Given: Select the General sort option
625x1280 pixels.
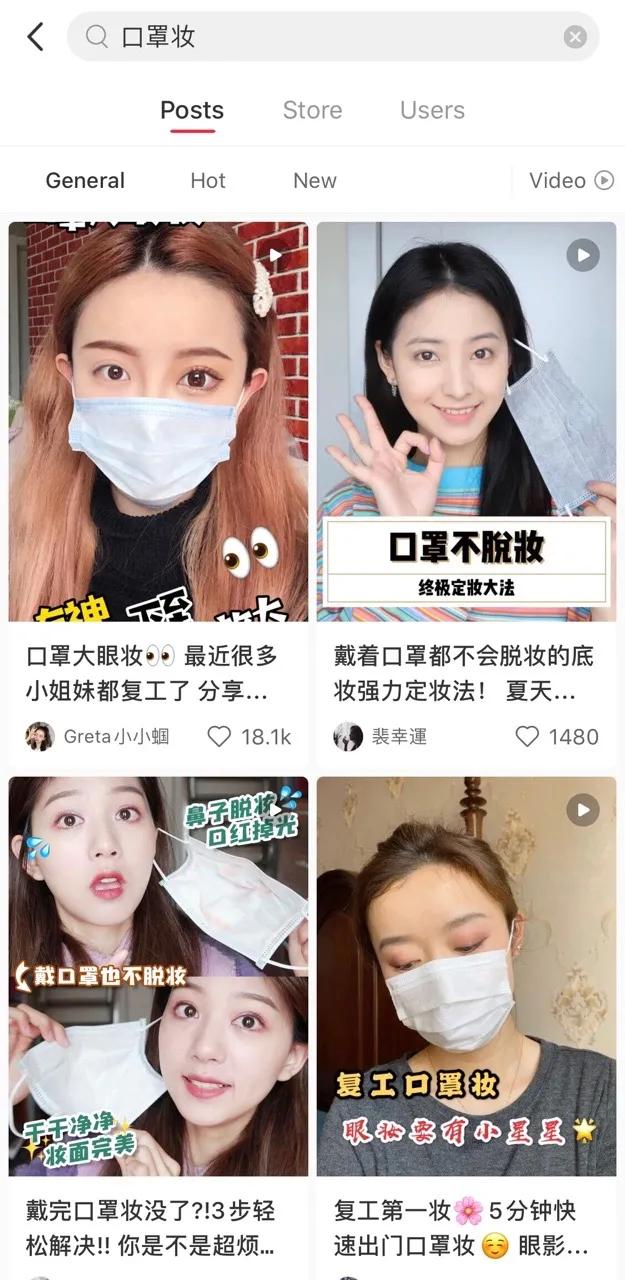Looking at the screenshot, I should tap(85, 180).
